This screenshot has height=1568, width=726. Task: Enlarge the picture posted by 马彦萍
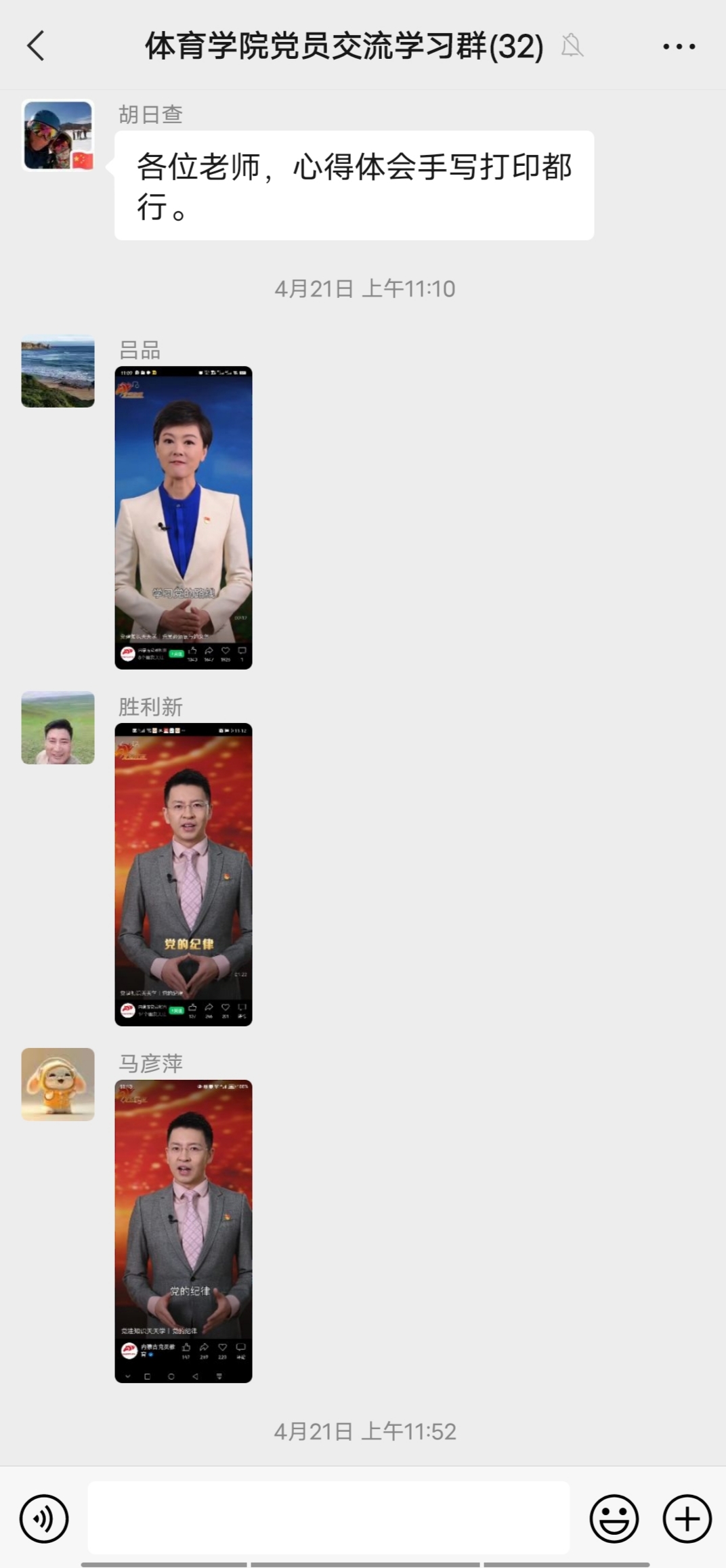184,1231
